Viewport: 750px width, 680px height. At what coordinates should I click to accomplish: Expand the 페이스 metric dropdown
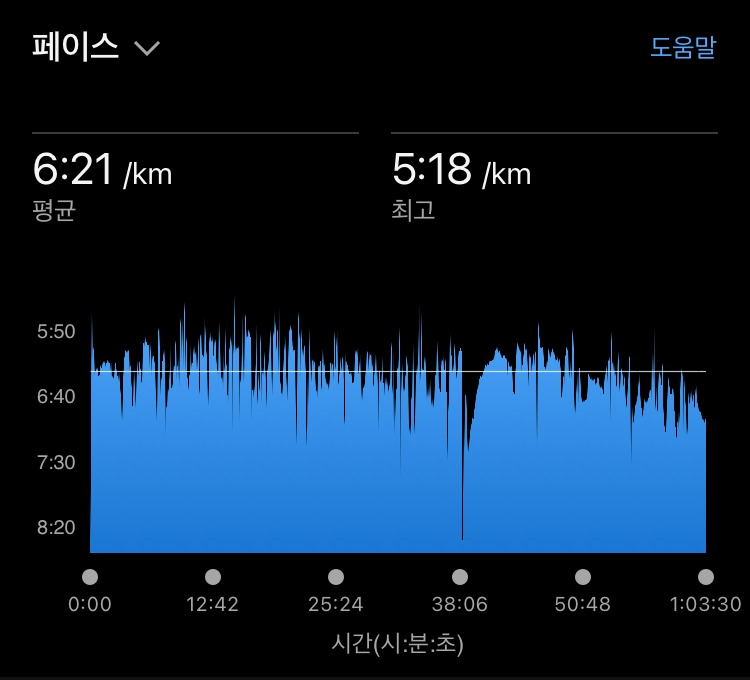[96, 47]
